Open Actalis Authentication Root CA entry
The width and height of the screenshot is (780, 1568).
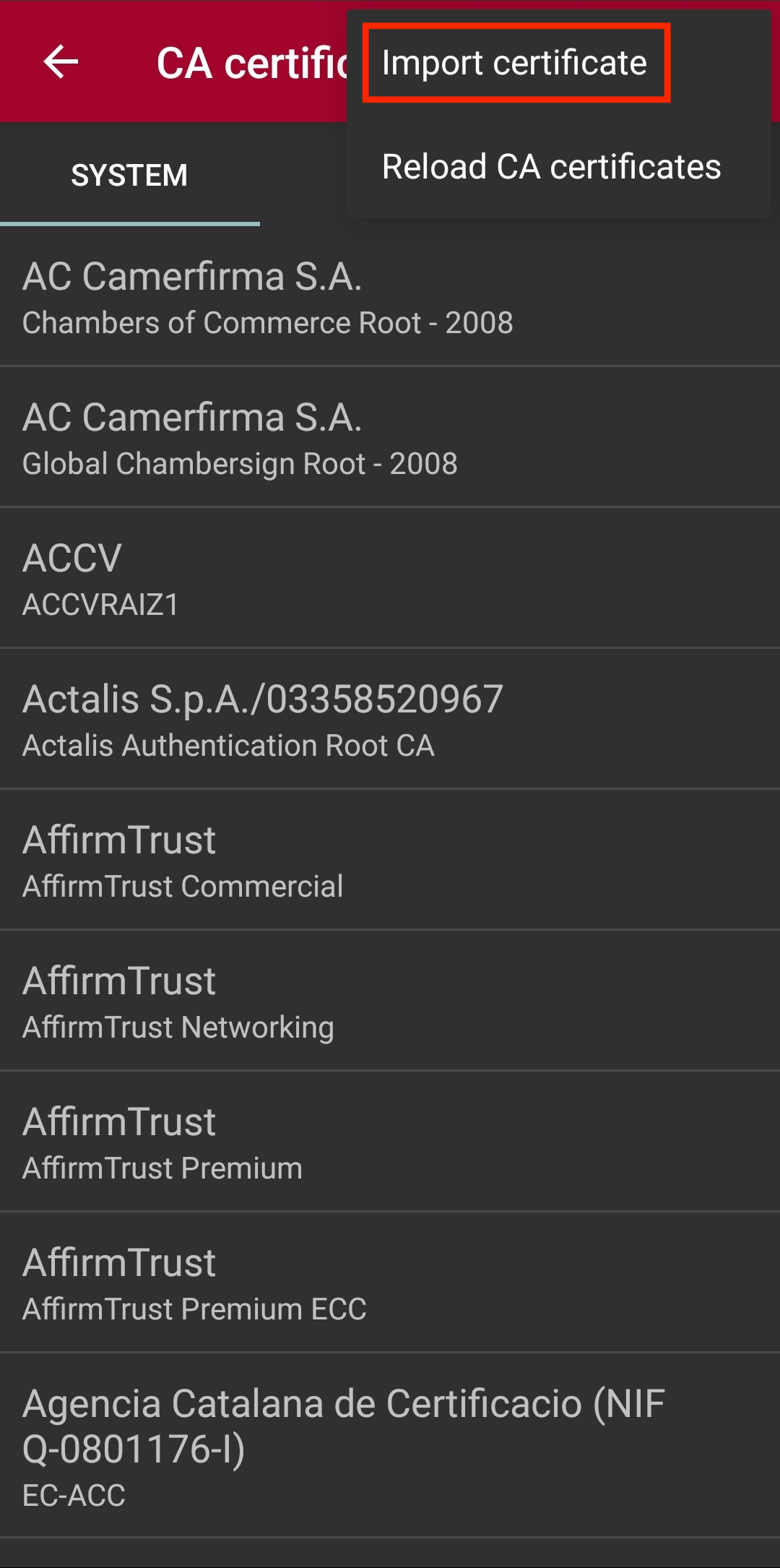pos(390,720)
